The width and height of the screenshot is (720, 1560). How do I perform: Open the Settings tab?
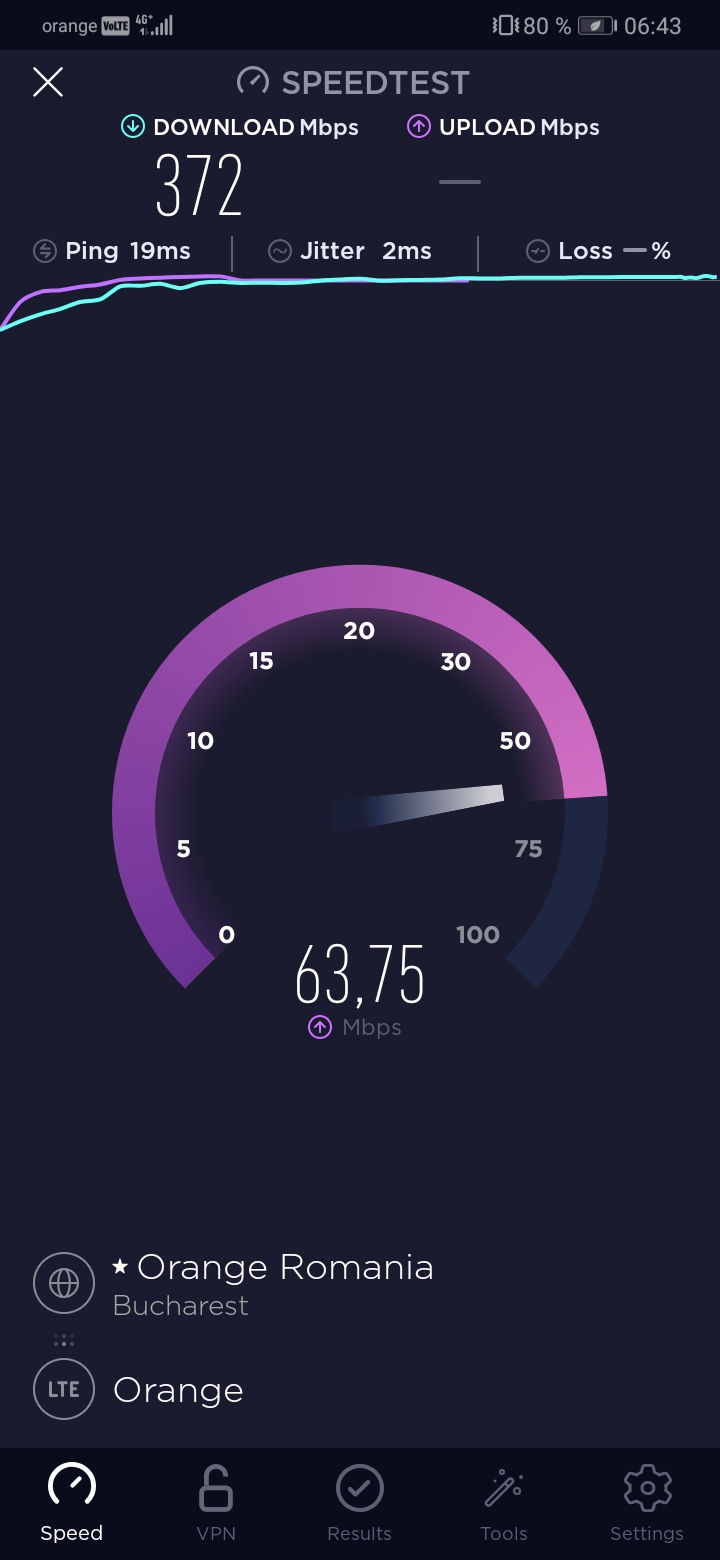[x=647, y=1502]
